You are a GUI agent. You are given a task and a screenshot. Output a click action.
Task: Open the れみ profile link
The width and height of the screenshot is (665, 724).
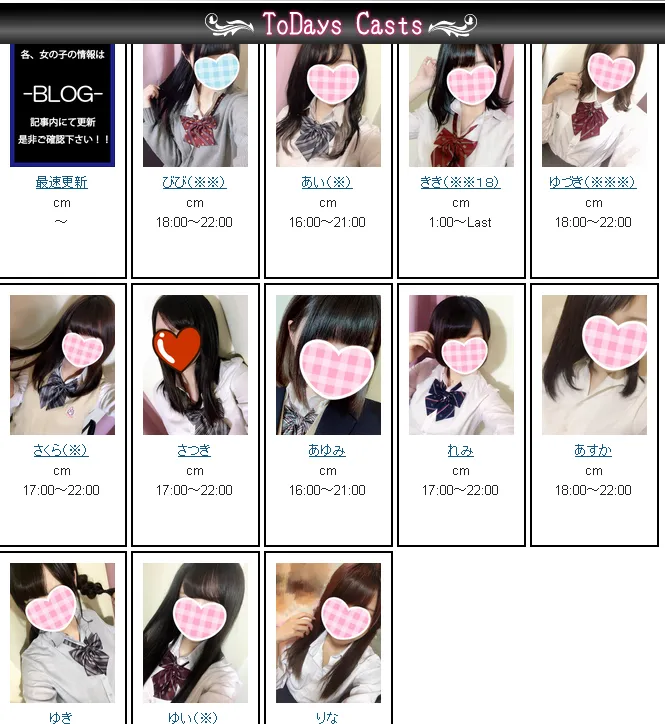[x=461, y=450]
